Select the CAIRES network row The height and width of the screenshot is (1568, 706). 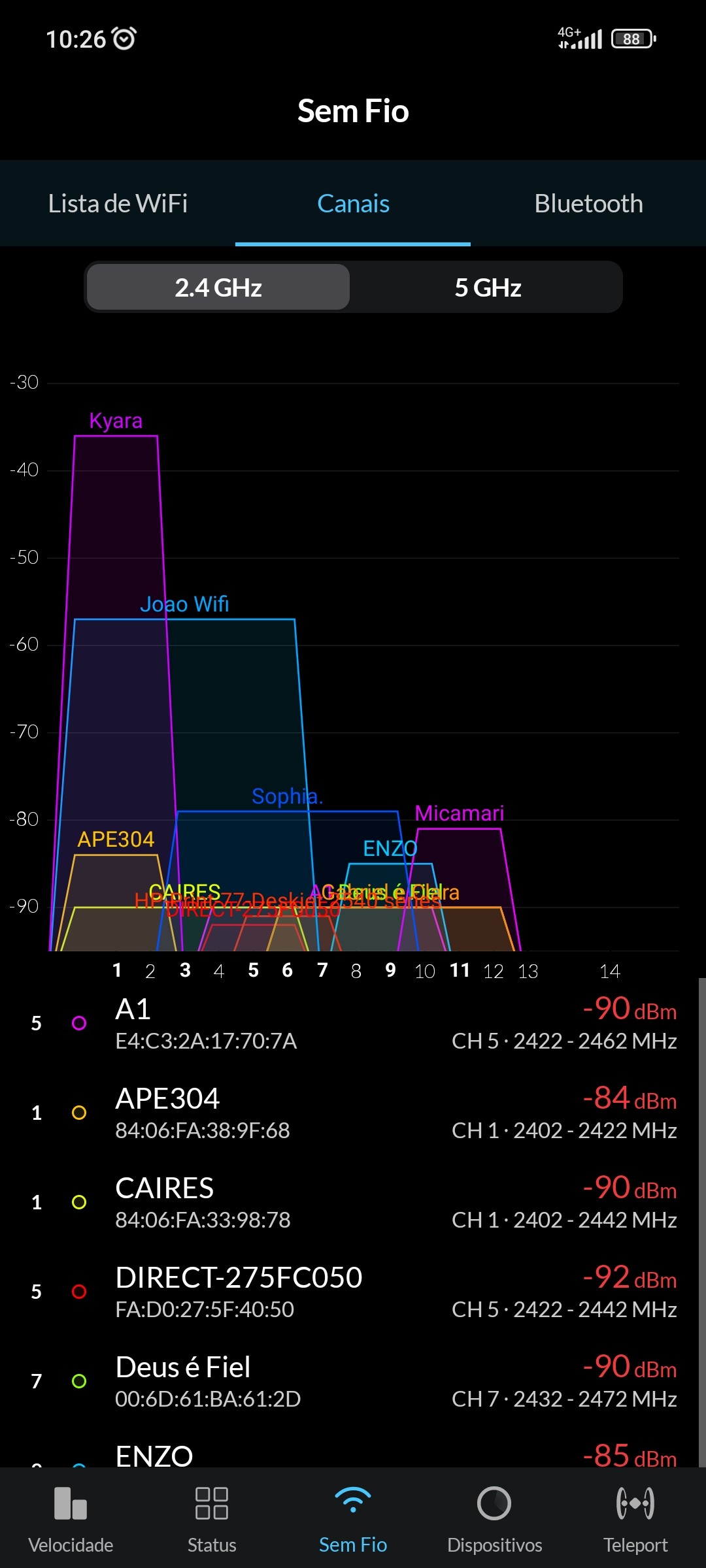pyautogui.click(x=353, y=1203)
